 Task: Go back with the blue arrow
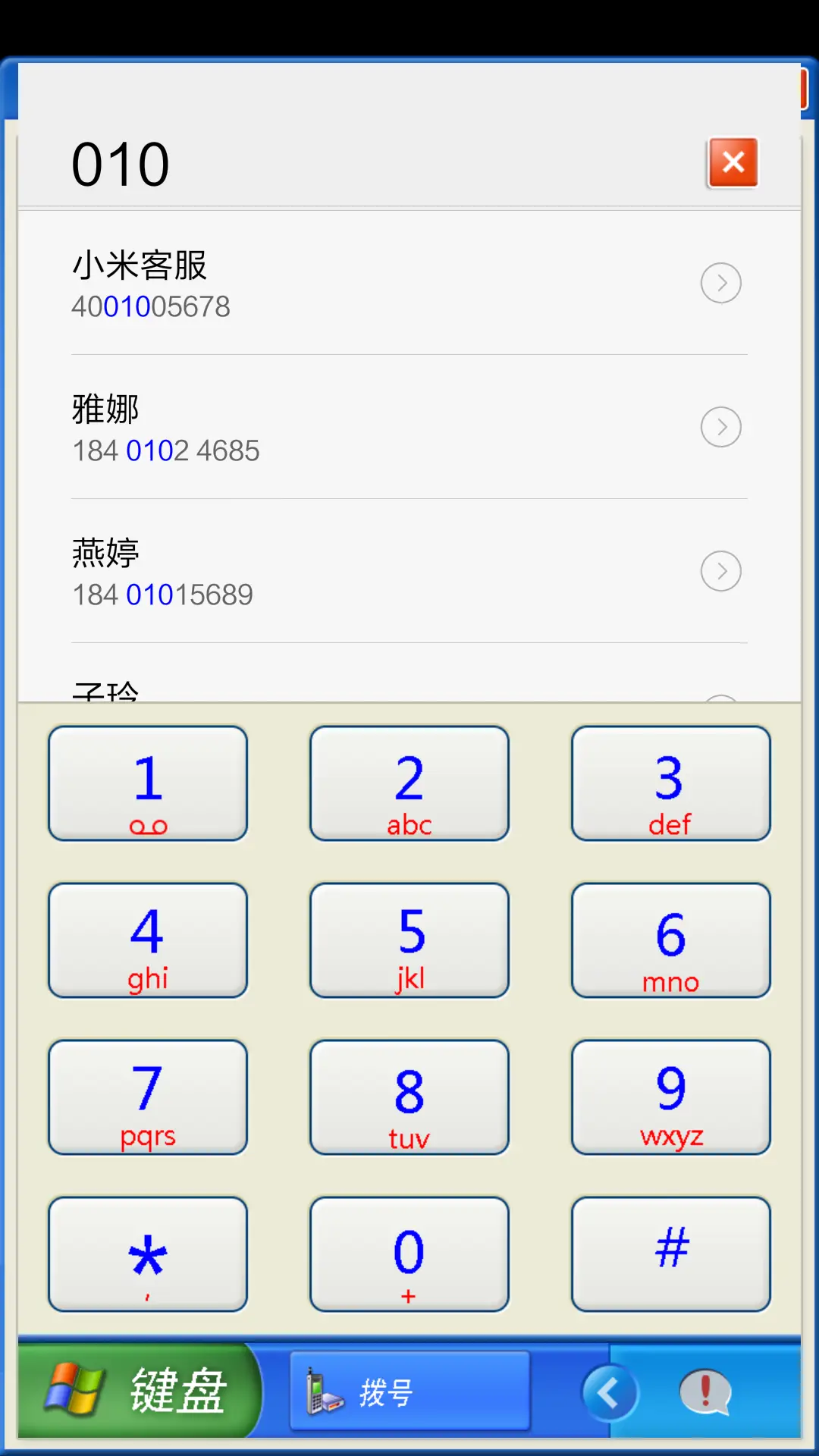point(610,1393)
